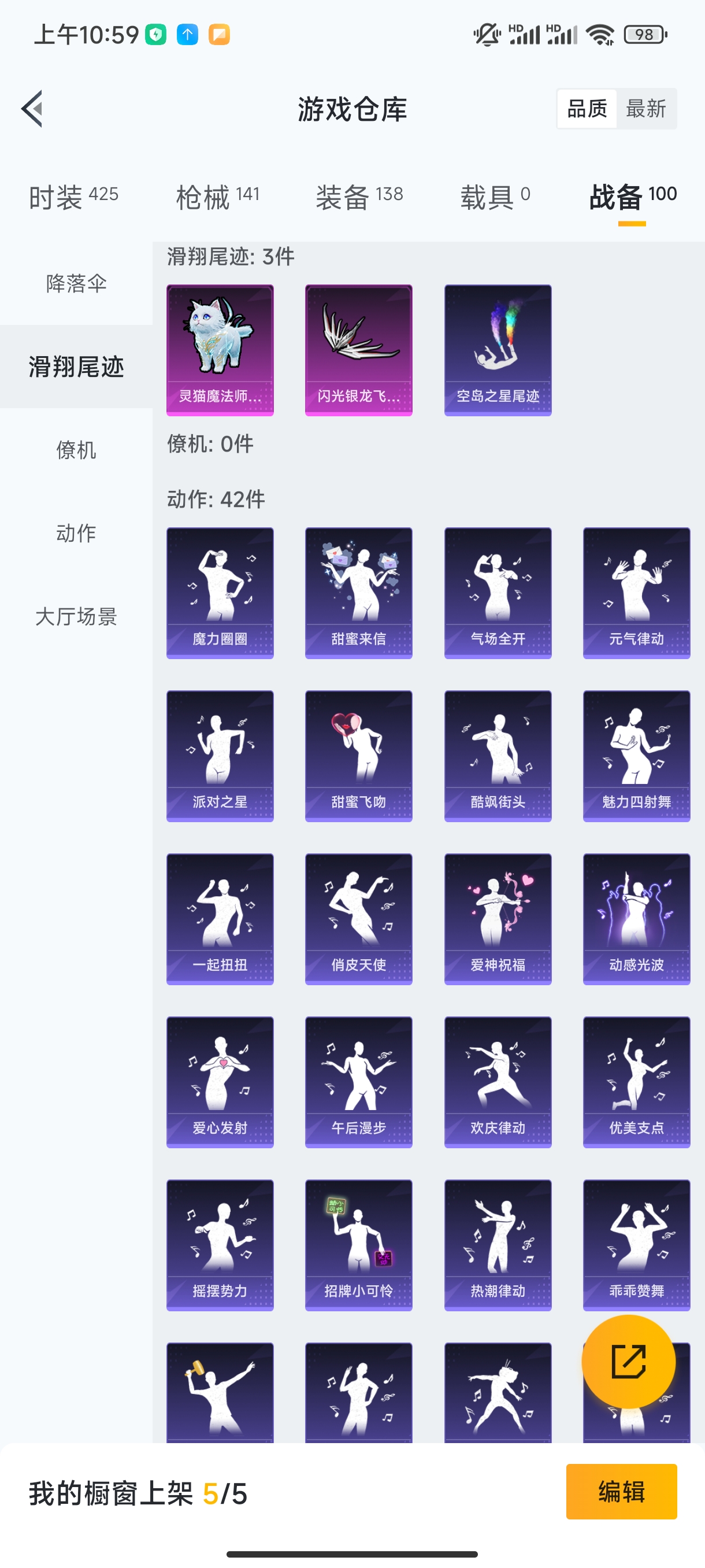This screenshot has height=1568, width=705.
Task: Switch to the 时装 tab
Action: point(73,197)
